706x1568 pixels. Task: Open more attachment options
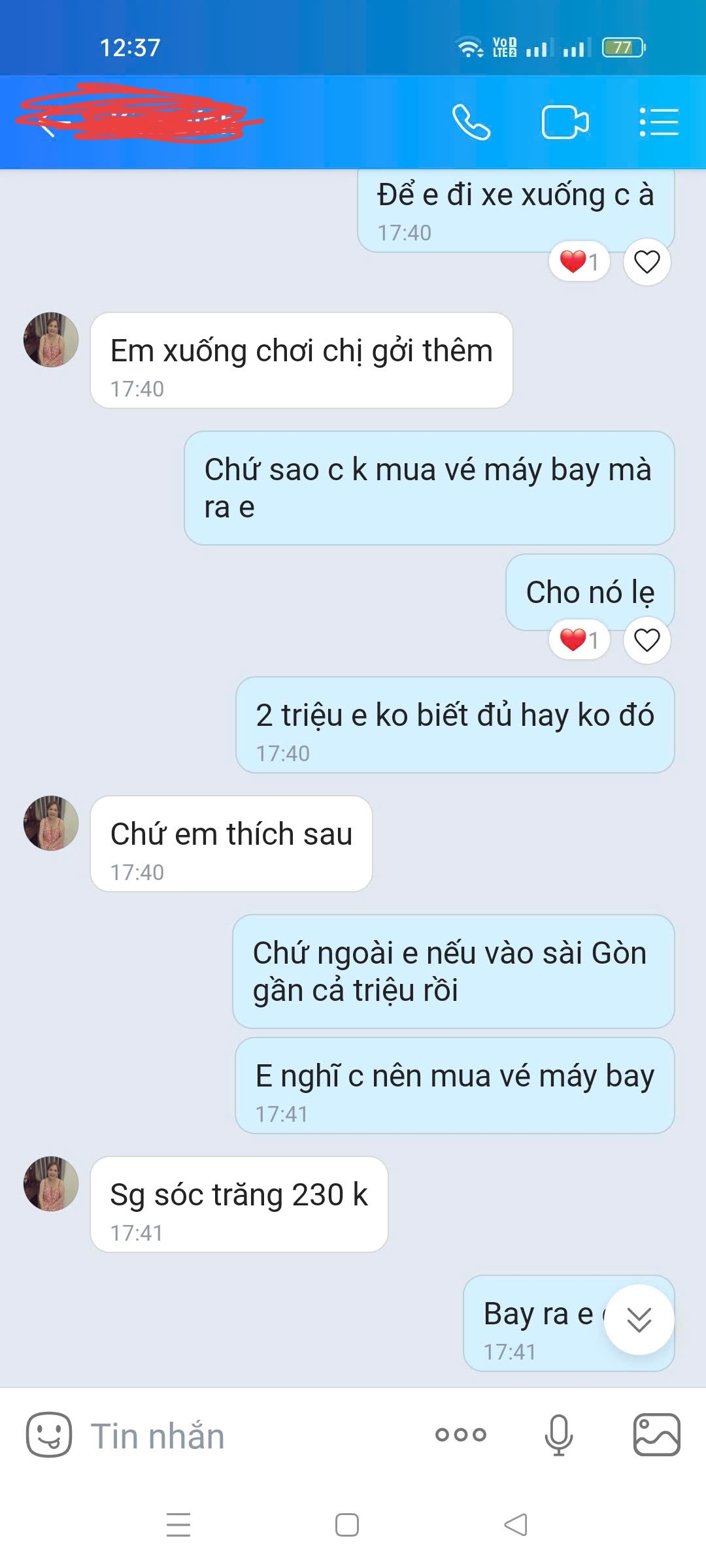[461, 1435]
